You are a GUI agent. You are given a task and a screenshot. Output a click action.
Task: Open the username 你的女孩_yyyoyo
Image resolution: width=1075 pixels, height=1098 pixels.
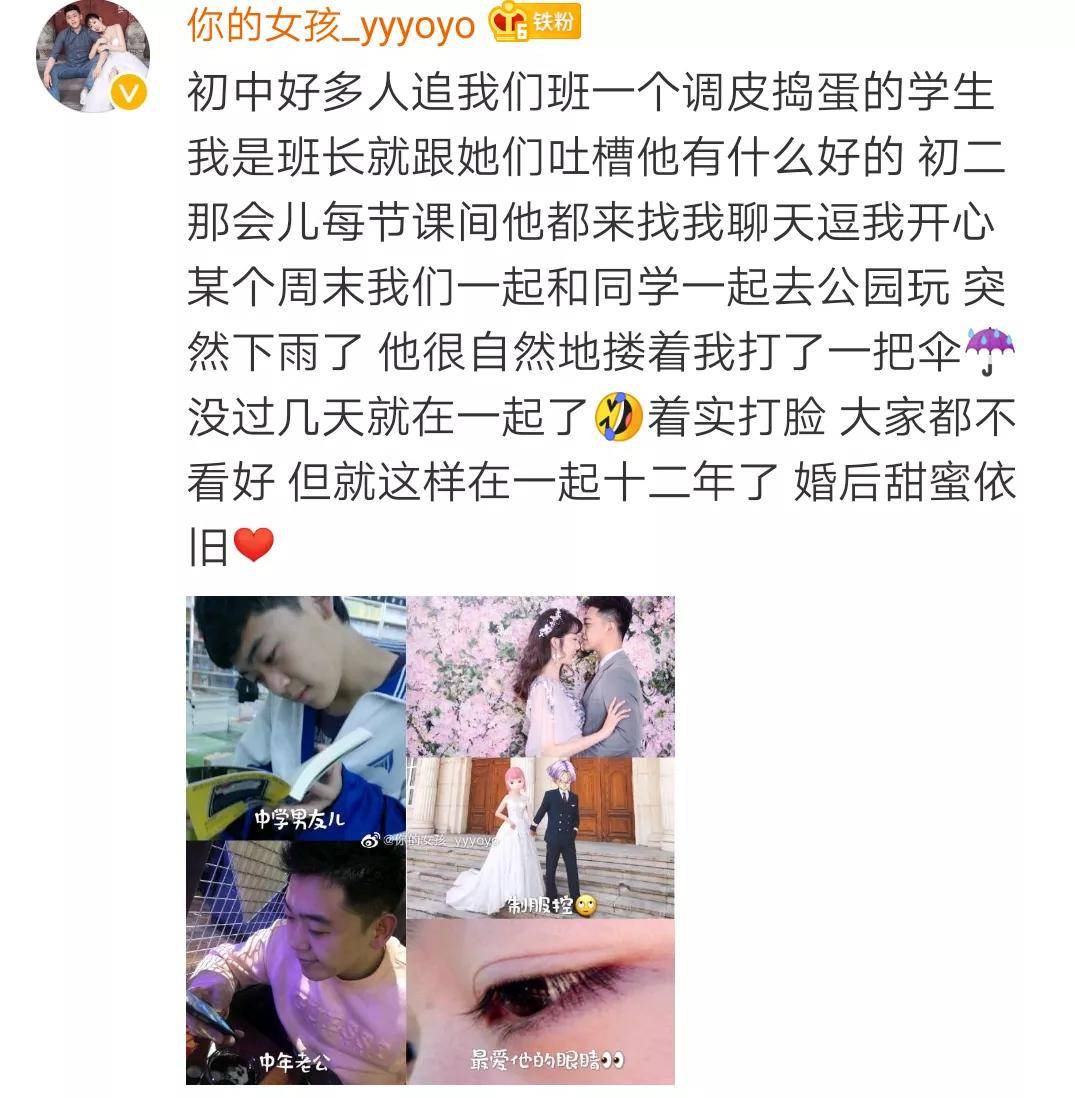[330, 24]
